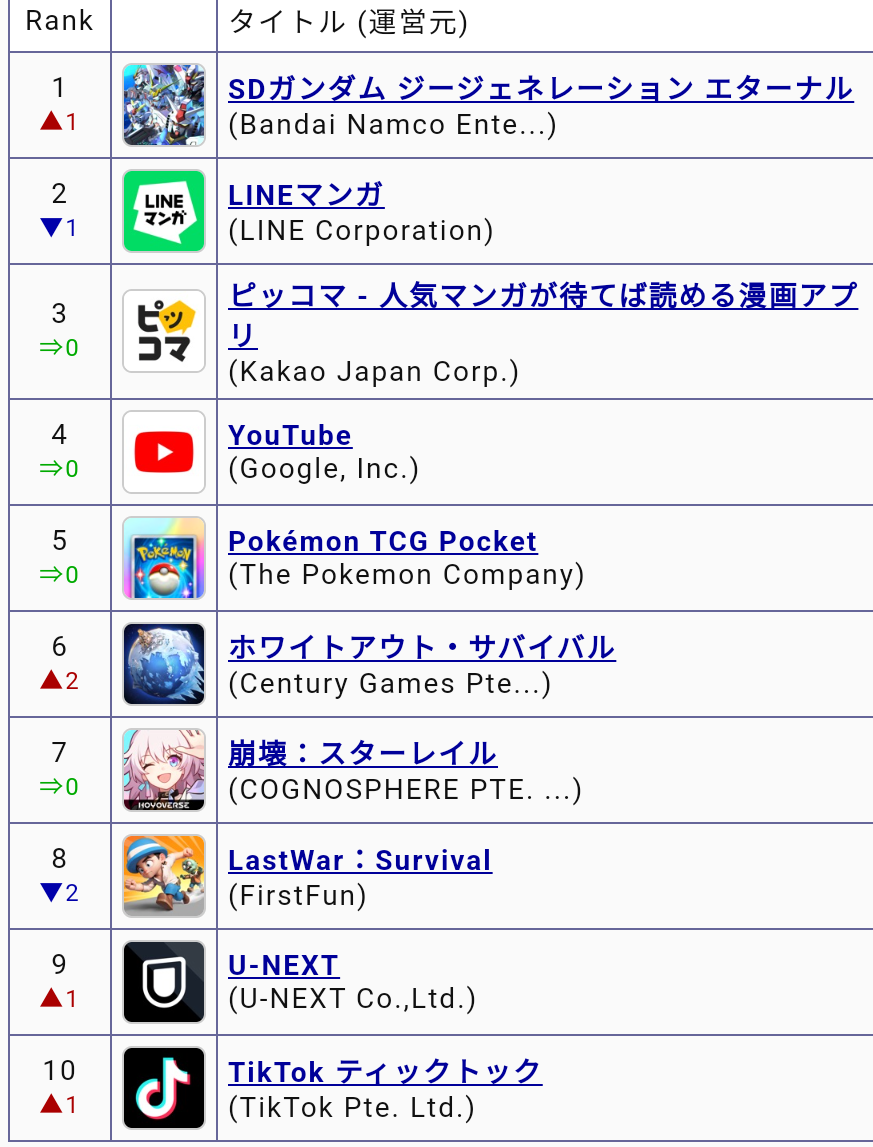Open the SDガンダム ジージェネレーション エターナル link

(x=540, y=89)
